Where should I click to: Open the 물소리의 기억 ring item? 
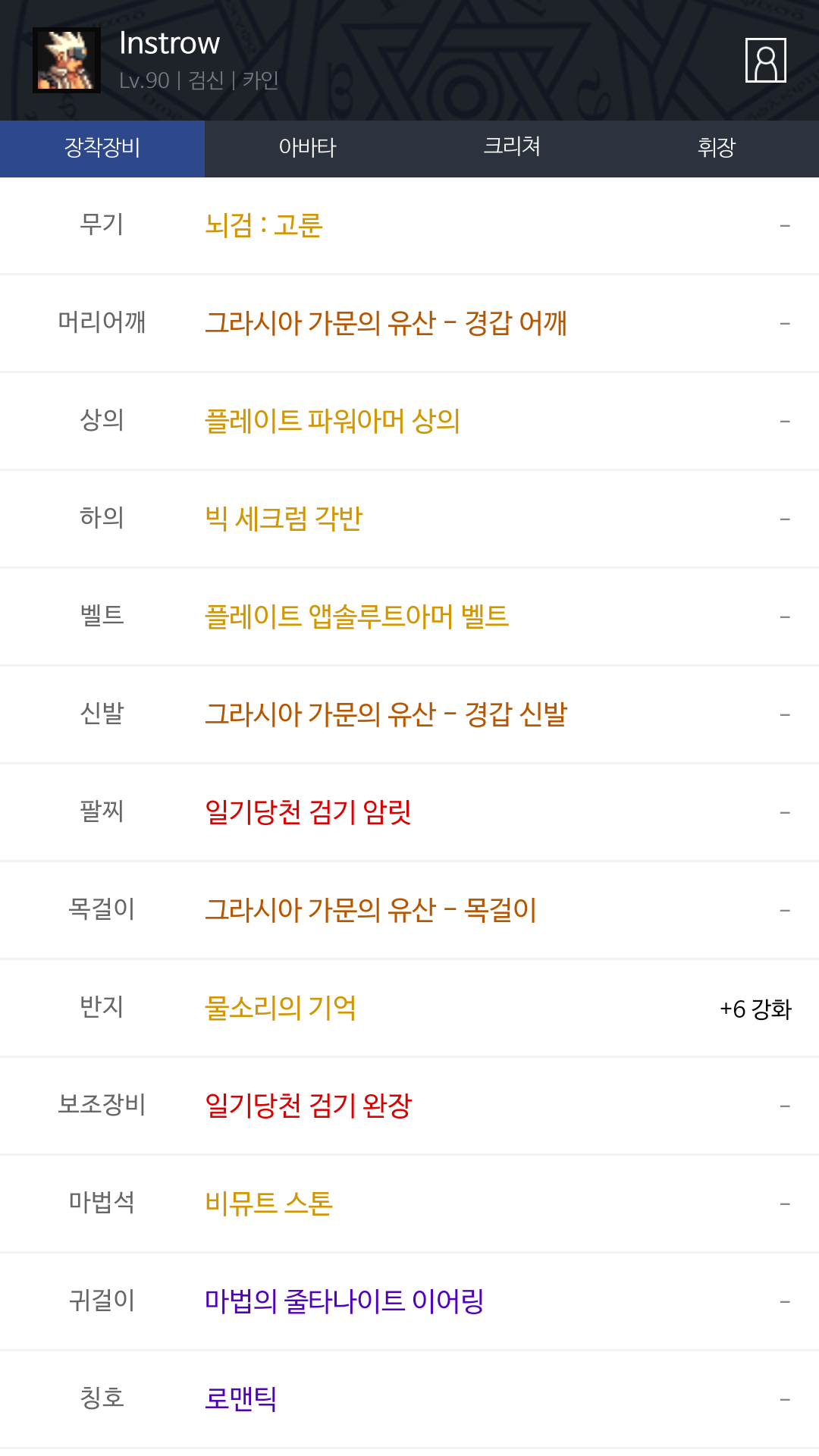280,1008
